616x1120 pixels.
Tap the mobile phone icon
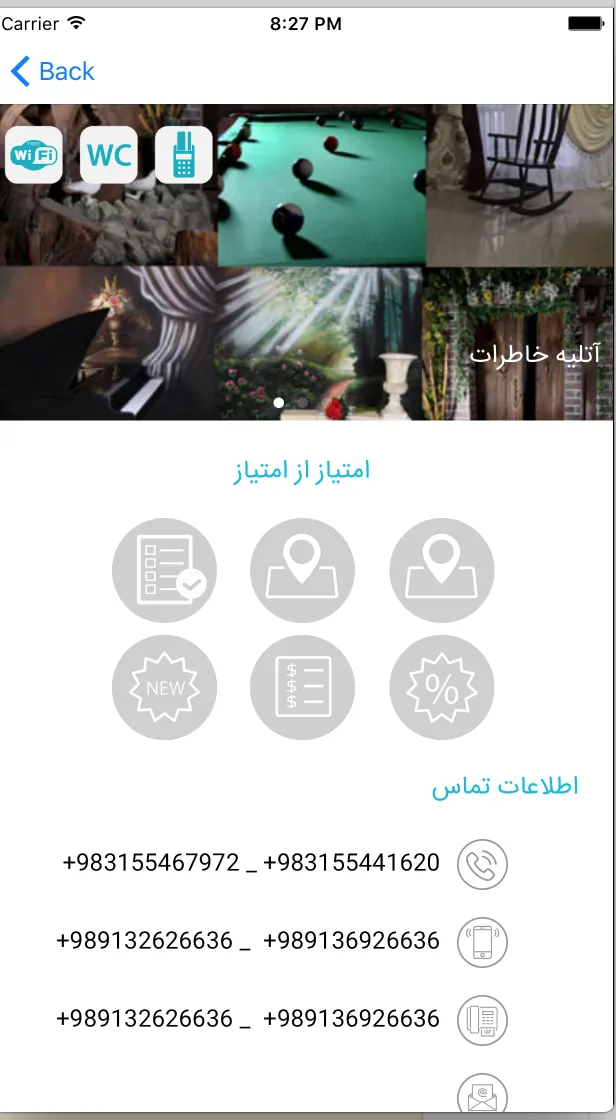[483, 942]
